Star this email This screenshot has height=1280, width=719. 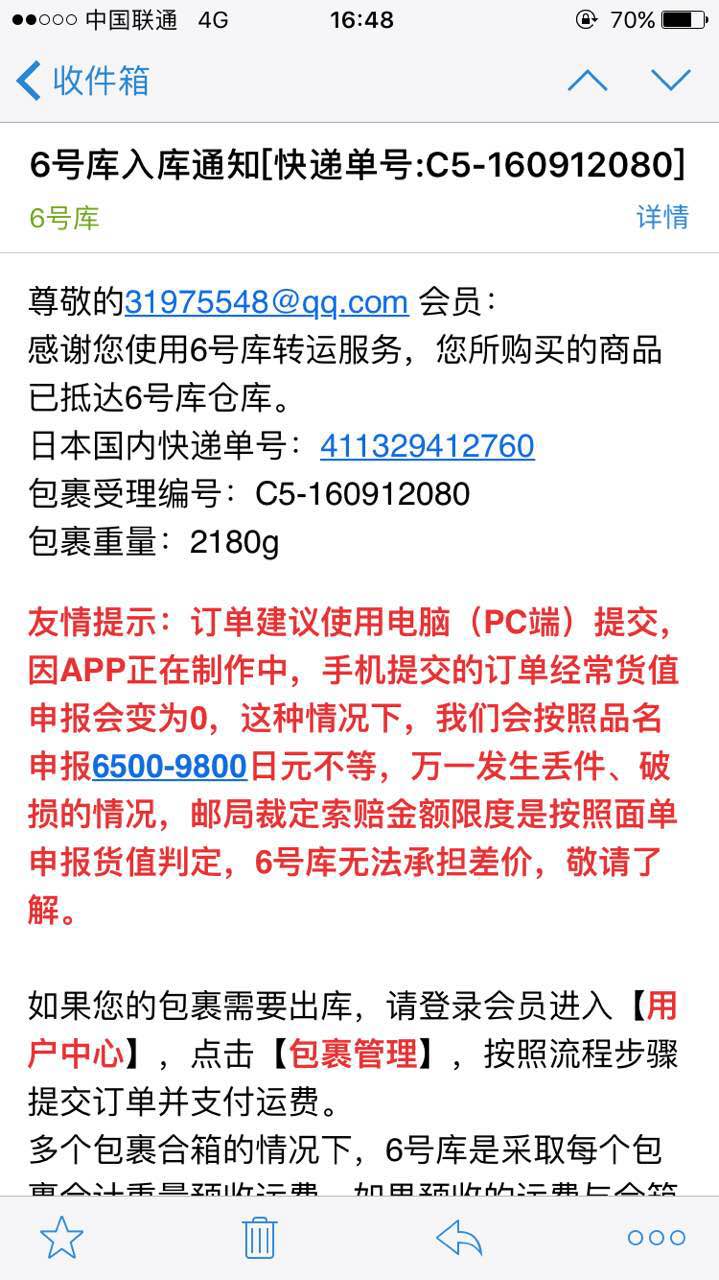coord(62,1238)
